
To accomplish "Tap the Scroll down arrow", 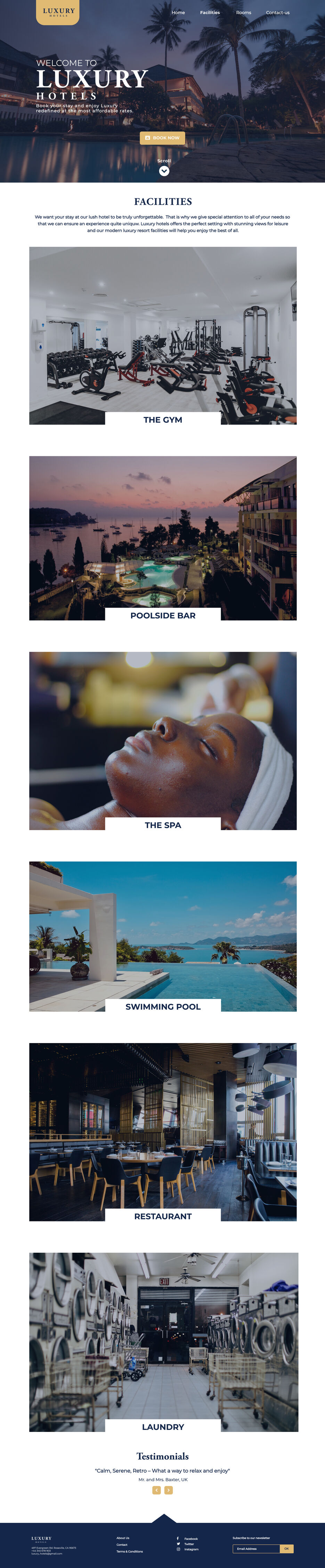I will (164, 171).
